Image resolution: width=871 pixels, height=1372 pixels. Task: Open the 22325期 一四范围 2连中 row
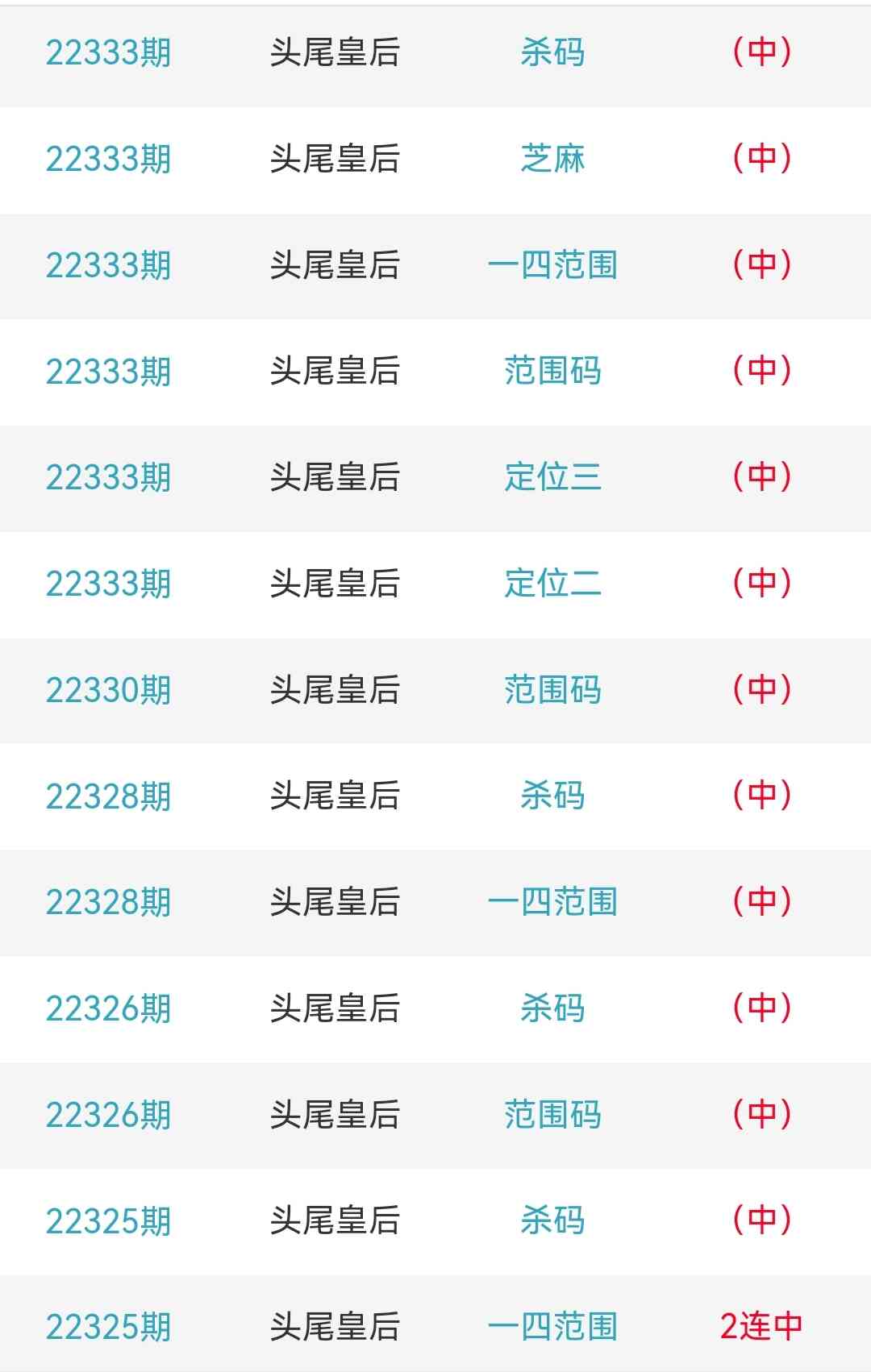[x=552, y=1327]
